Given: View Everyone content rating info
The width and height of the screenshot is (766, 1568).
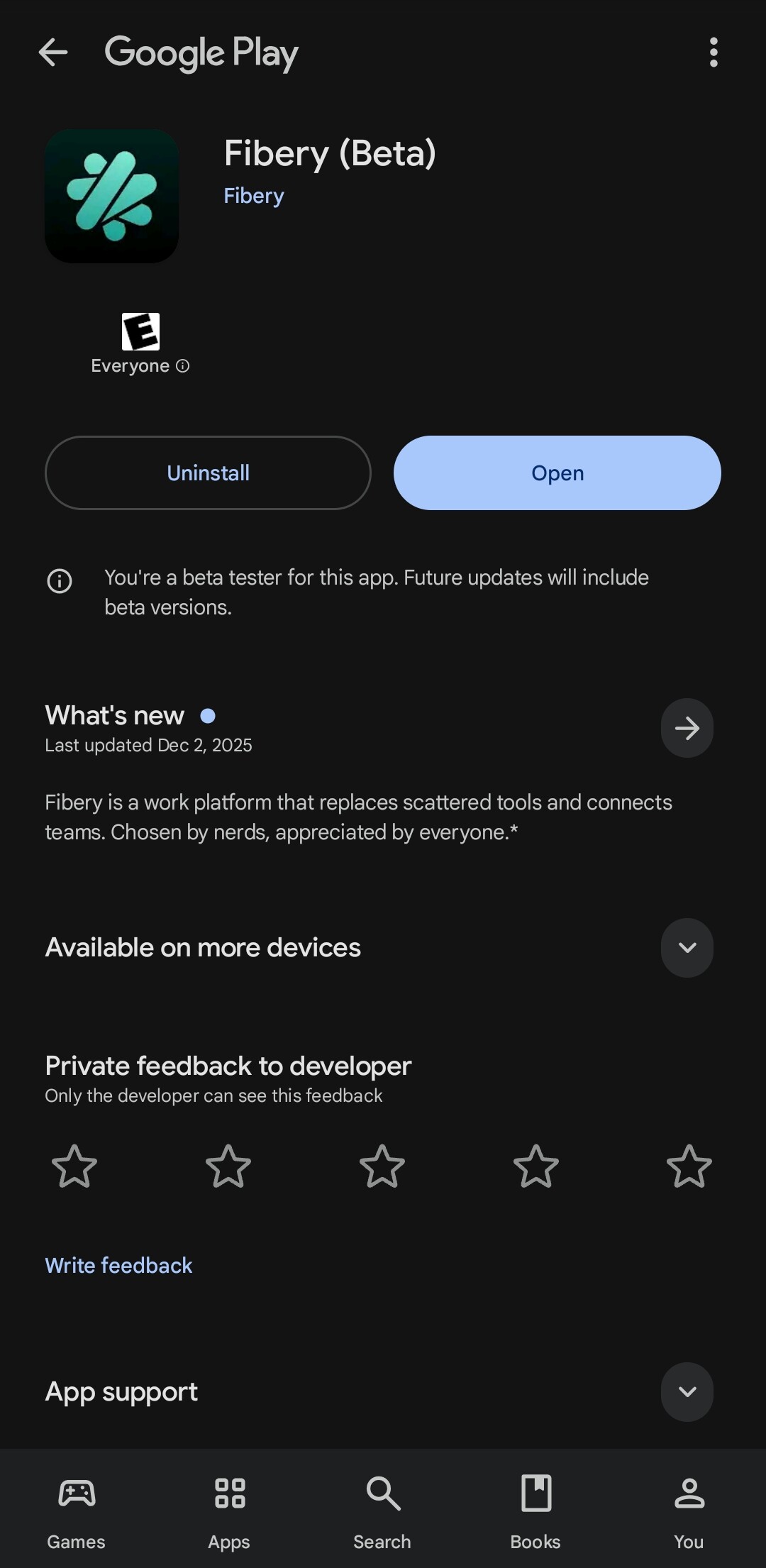Looking at the screenshot, I should pos(182,366).
